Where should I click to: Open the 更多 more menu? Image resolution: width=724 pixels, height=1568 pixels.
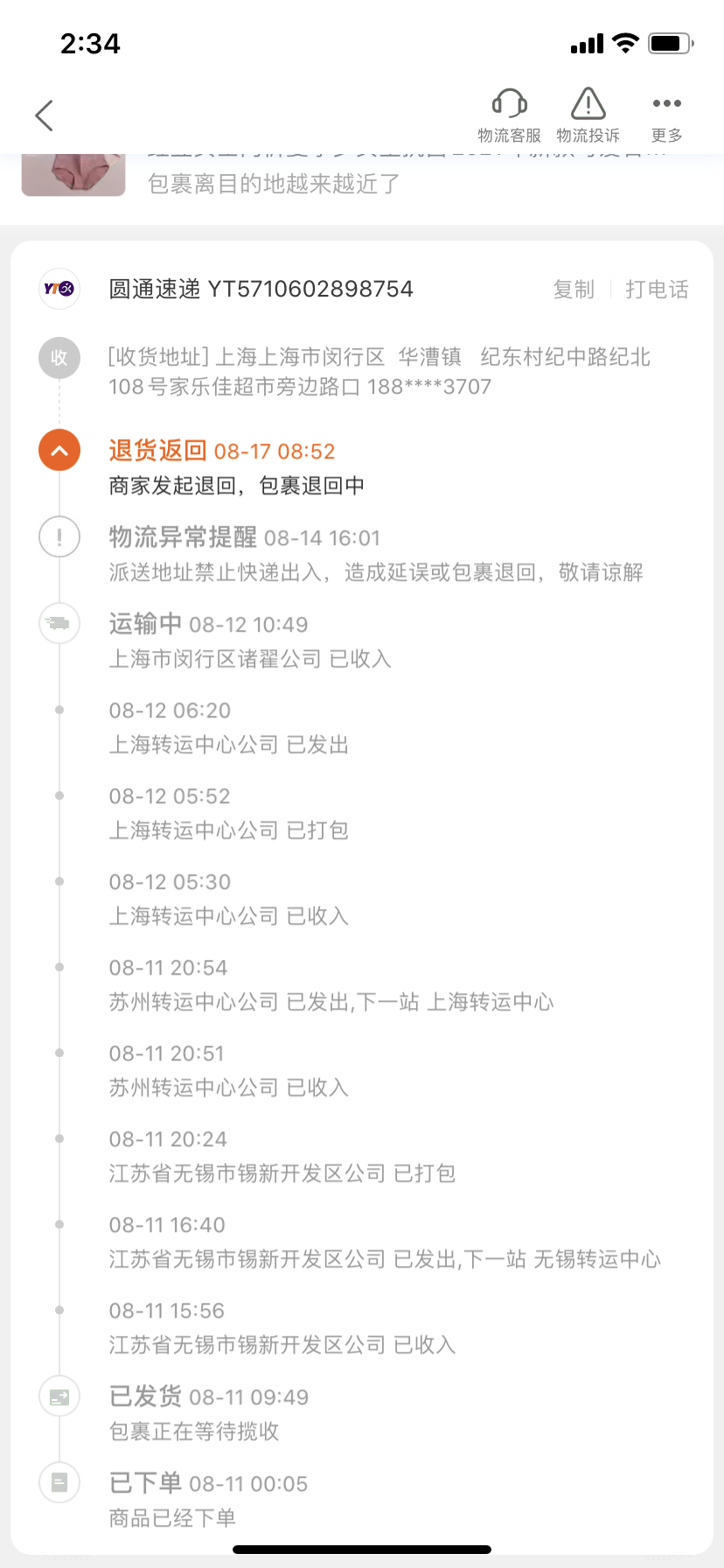pos(666,115)
